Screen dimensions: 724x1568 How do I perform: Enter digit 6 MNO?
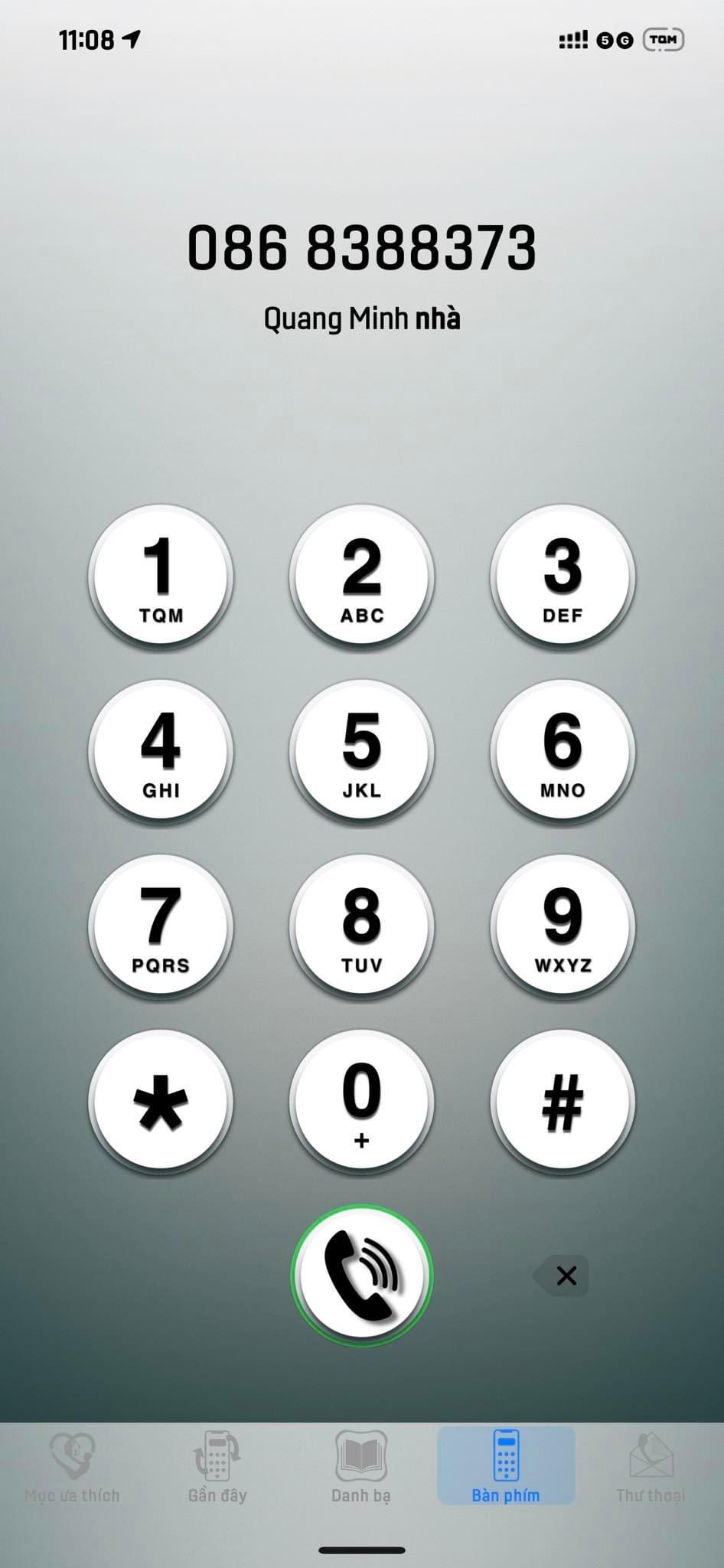563,752
